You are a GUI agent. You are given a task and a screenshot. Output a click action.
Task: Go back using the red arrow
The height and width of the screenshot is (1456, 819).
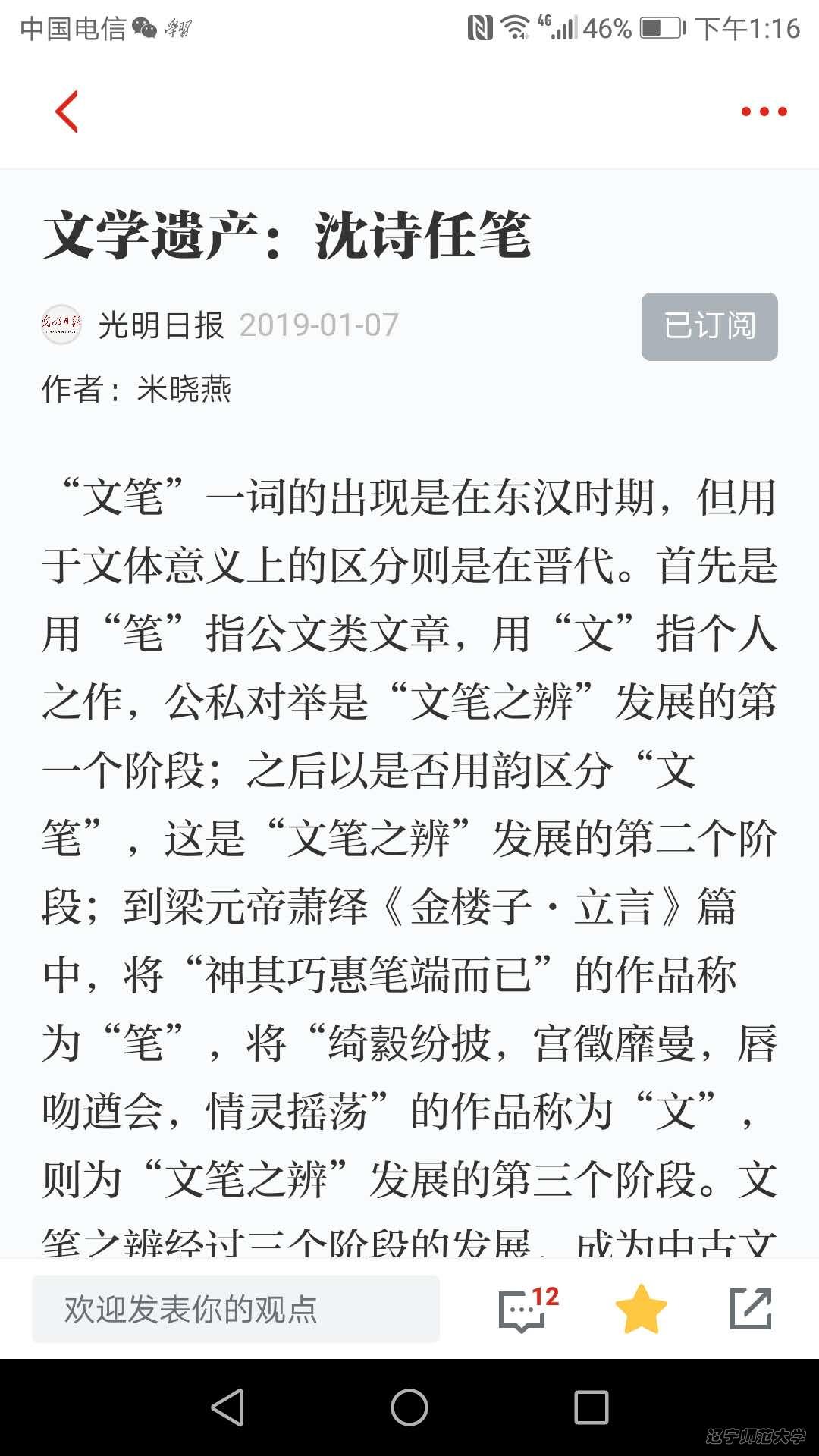coord(67,111)
